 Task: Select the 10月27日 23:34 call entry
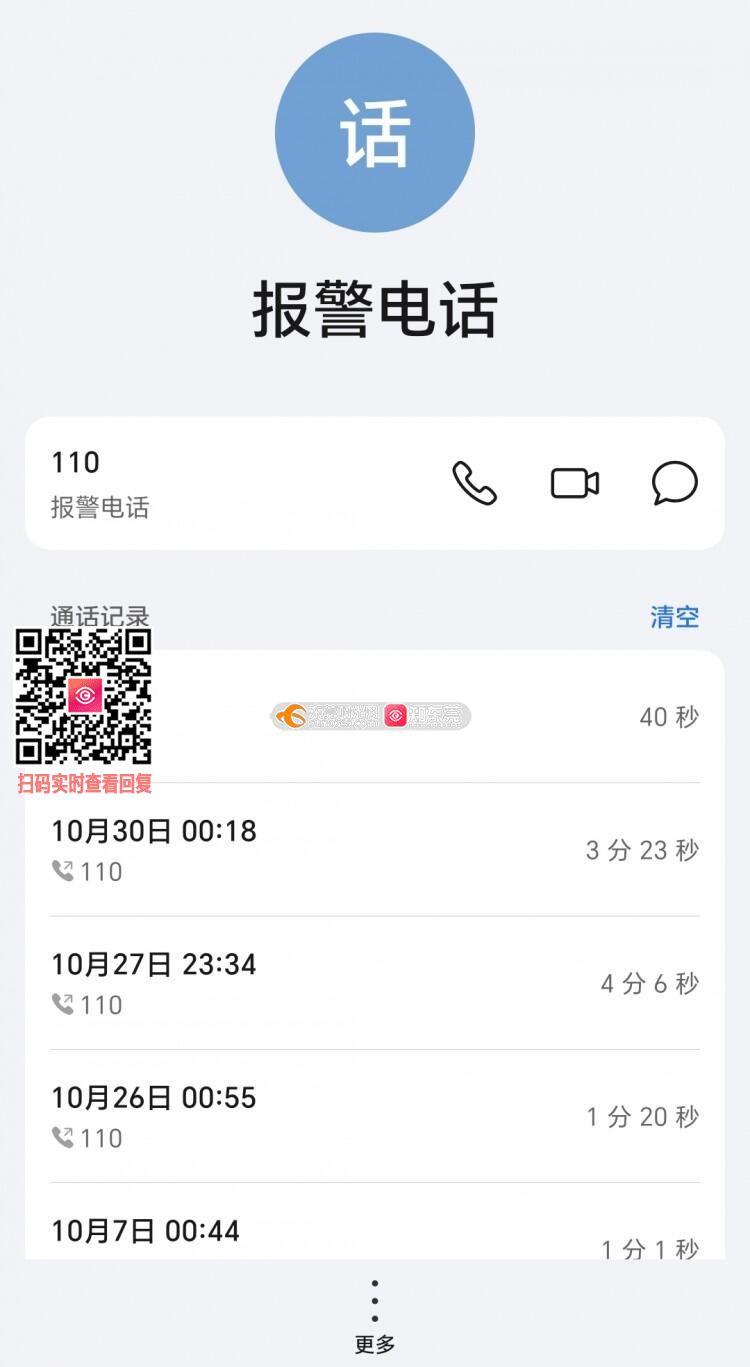click(x=375, y=983)
